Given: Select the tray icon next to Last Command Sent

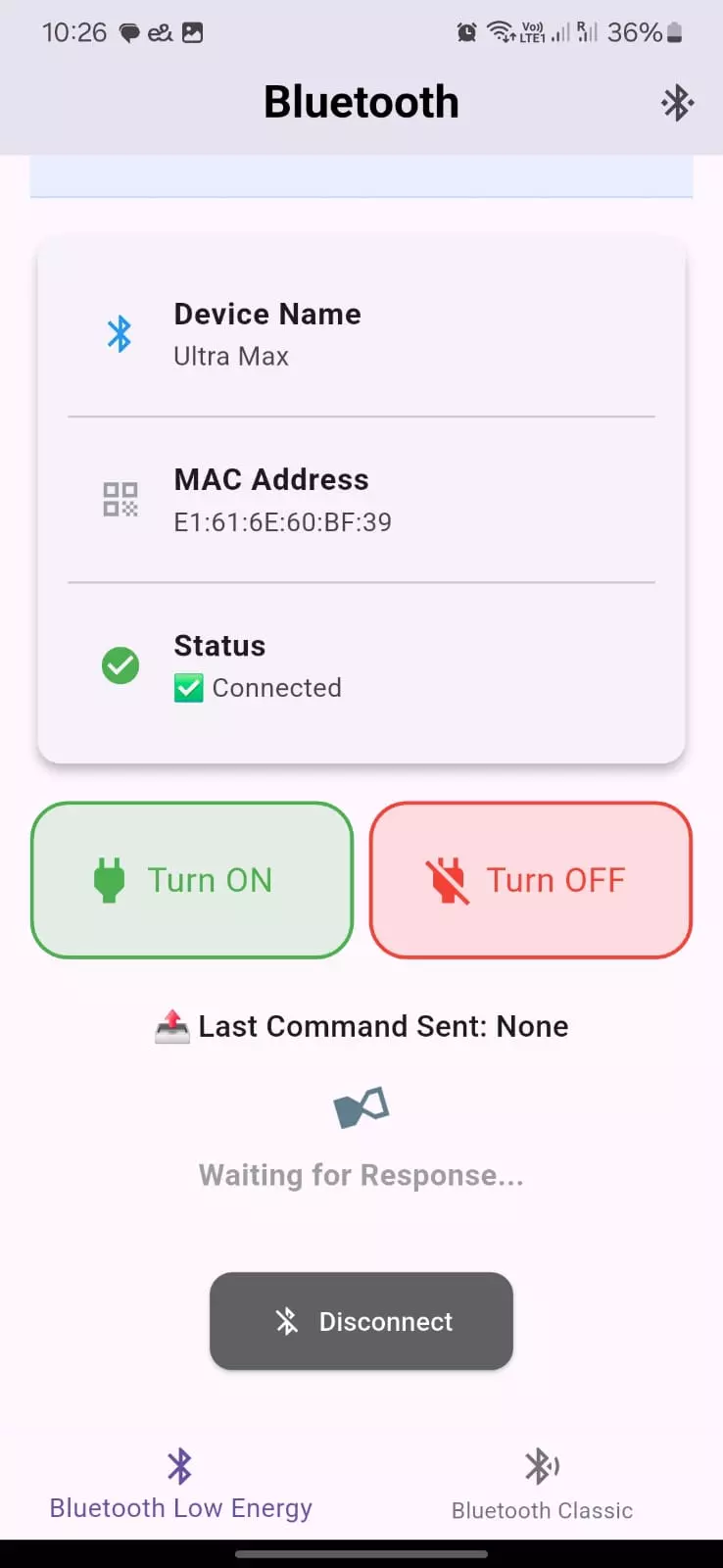Looking at the screenshot, I should (x=170, y=1025).
